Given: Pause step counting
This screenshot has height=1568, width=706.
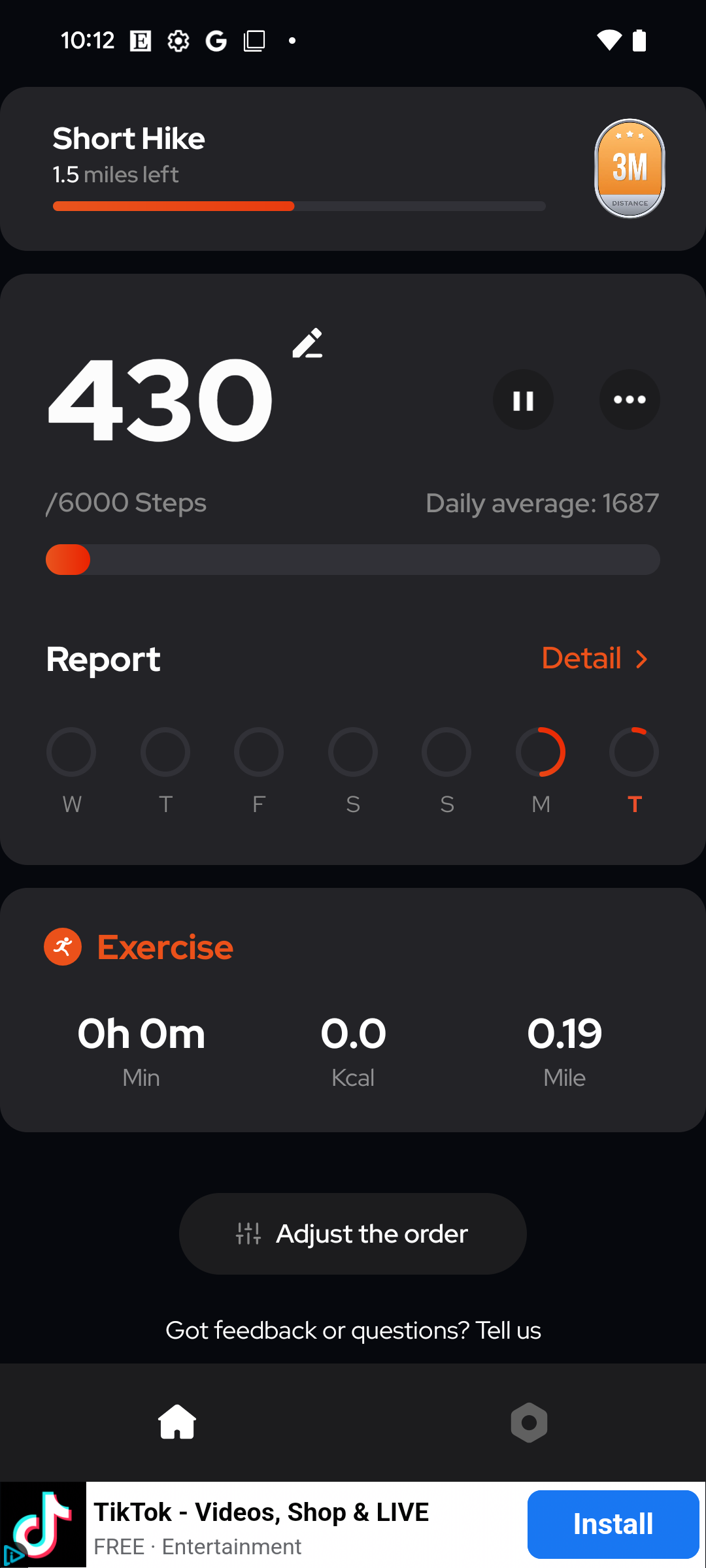Looking at the screenshot, I should tap(523, 400).
